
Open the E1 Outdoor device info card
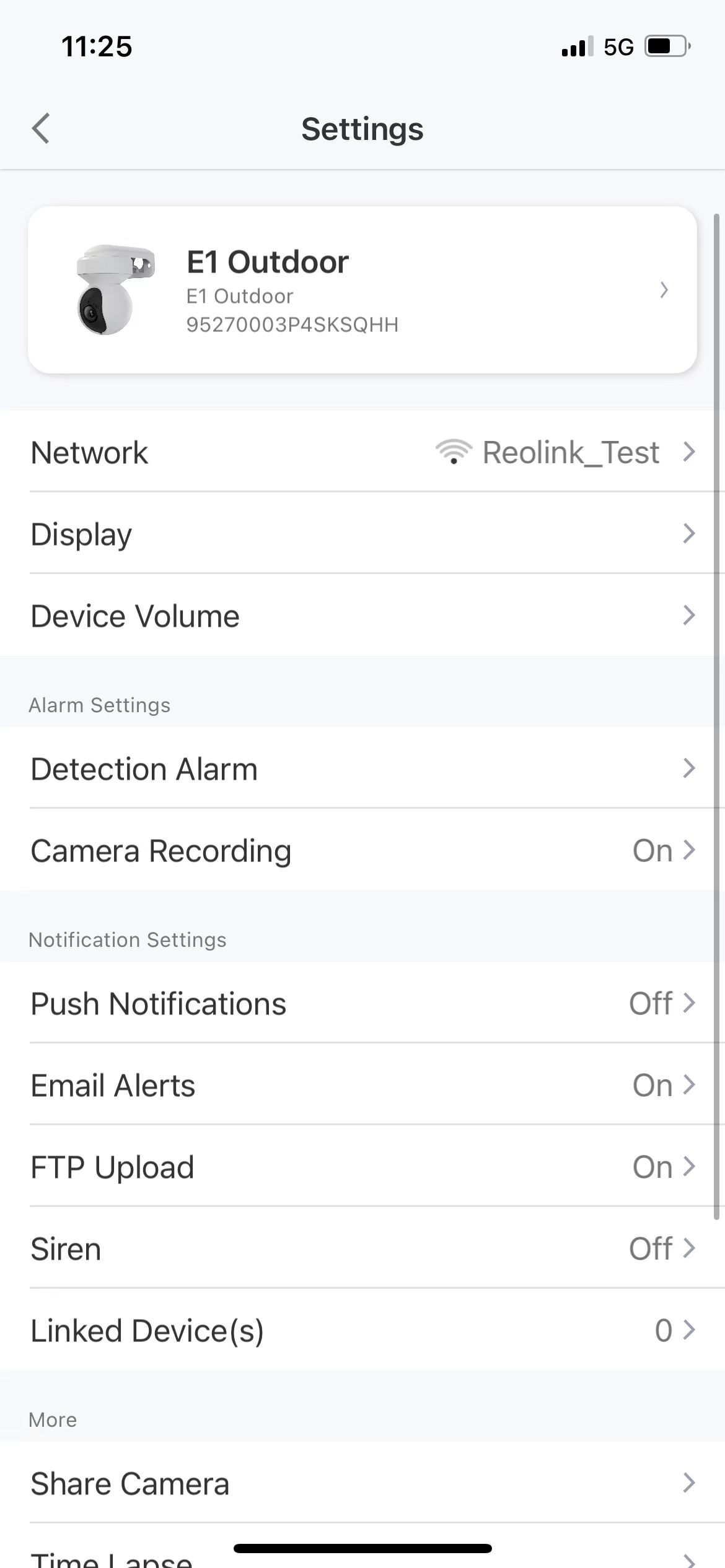point(362,290)
